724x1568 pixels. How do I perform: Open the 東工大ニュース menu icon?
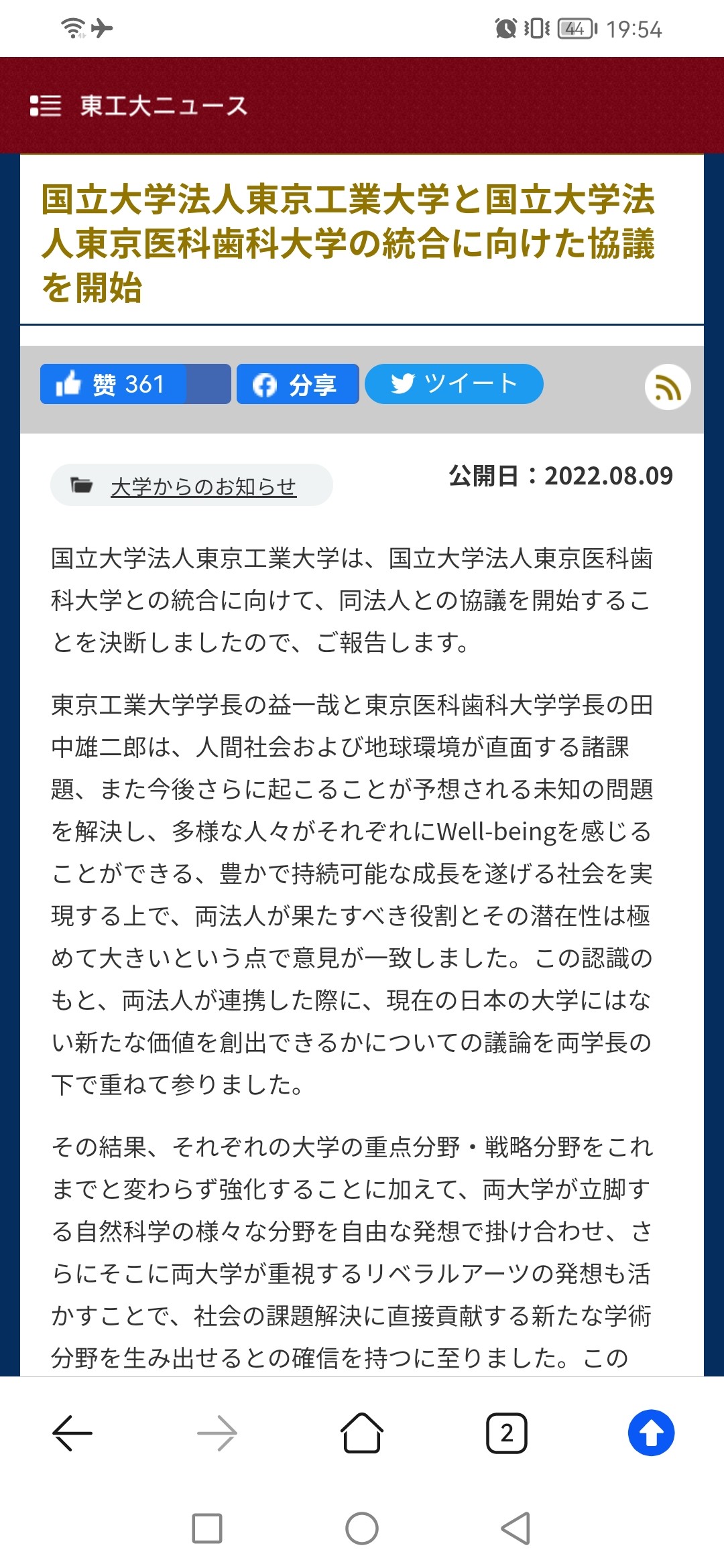tap(46, 106)
